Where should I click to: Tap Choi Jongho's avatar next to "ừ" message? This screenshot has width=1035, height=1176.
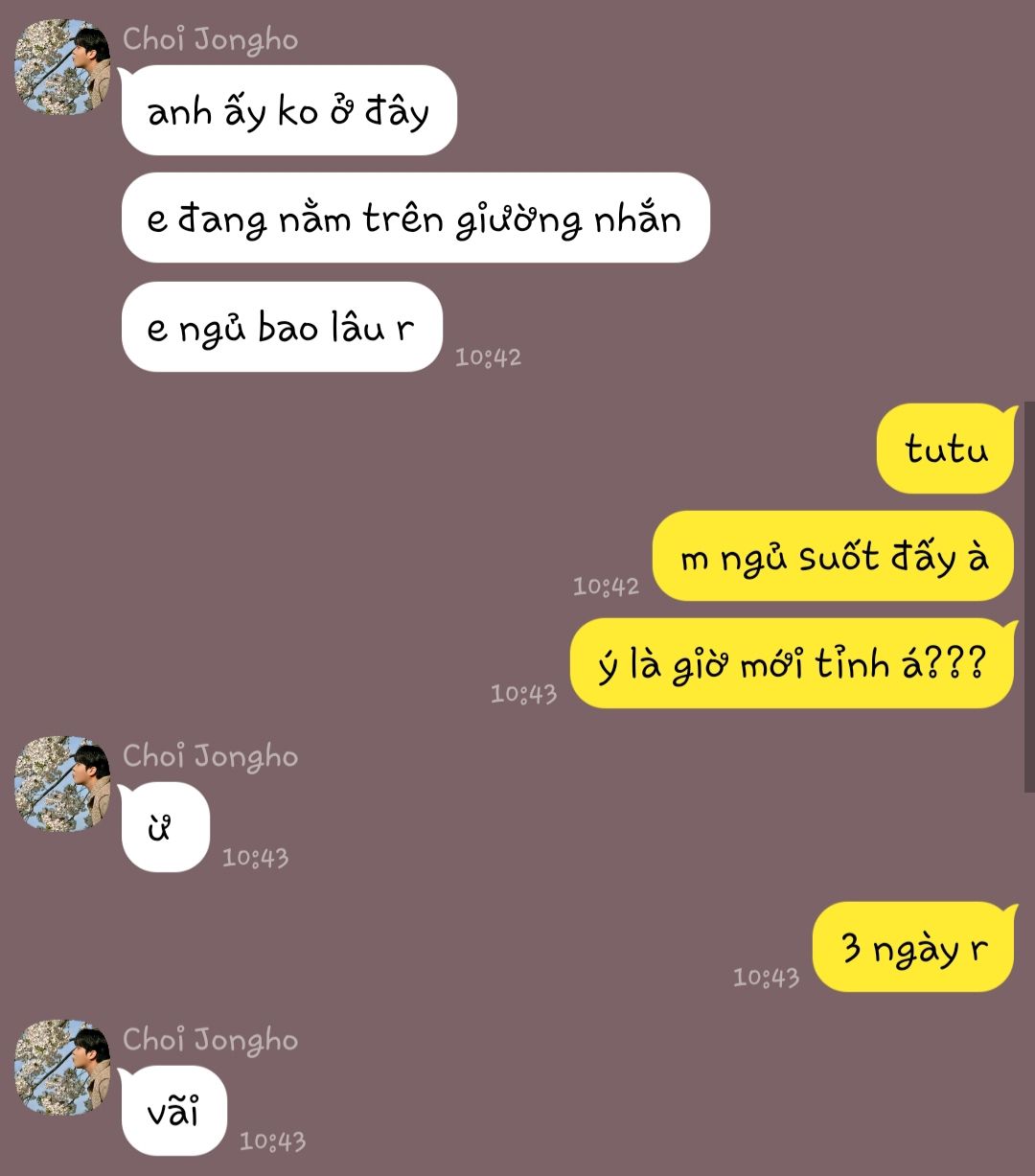pyautogui.click(x=62, y=783)
